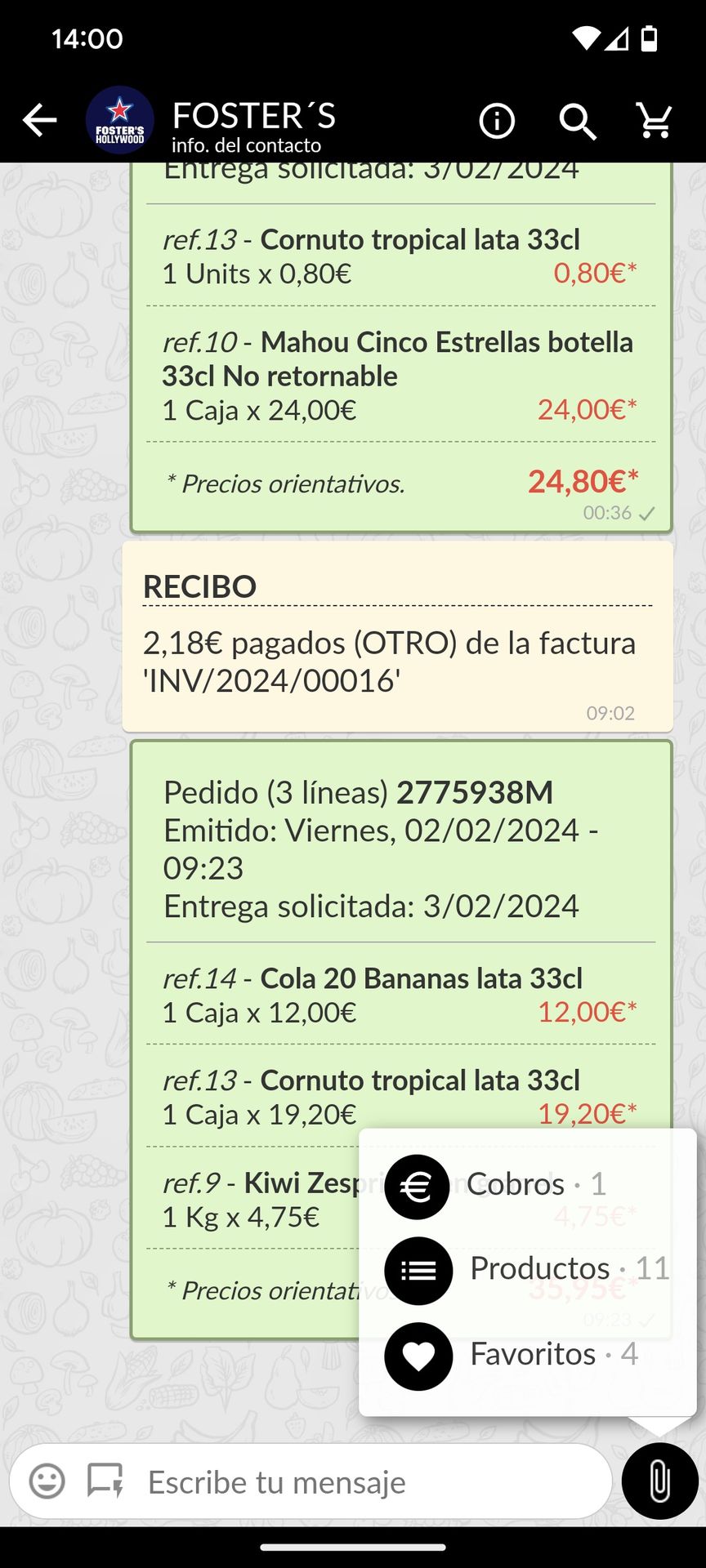706x1568 pixels.
Task: Tap the paperclip attach button
Action: pos(659,1481)
